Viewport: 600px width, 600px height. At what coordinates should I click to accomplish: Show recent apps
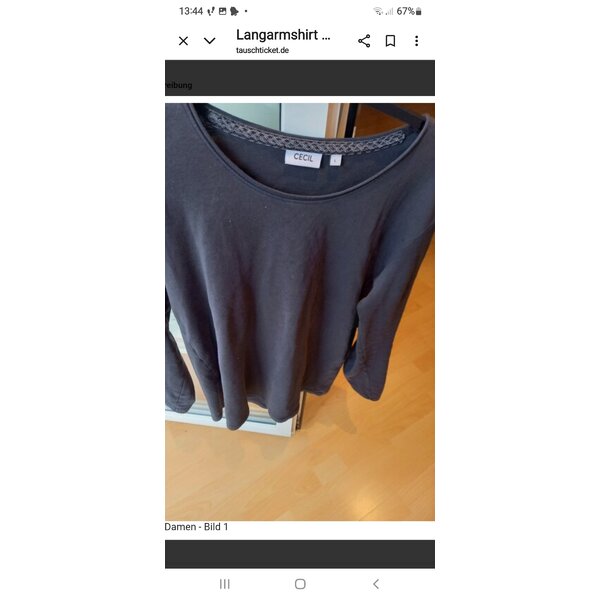coord(224,584)
